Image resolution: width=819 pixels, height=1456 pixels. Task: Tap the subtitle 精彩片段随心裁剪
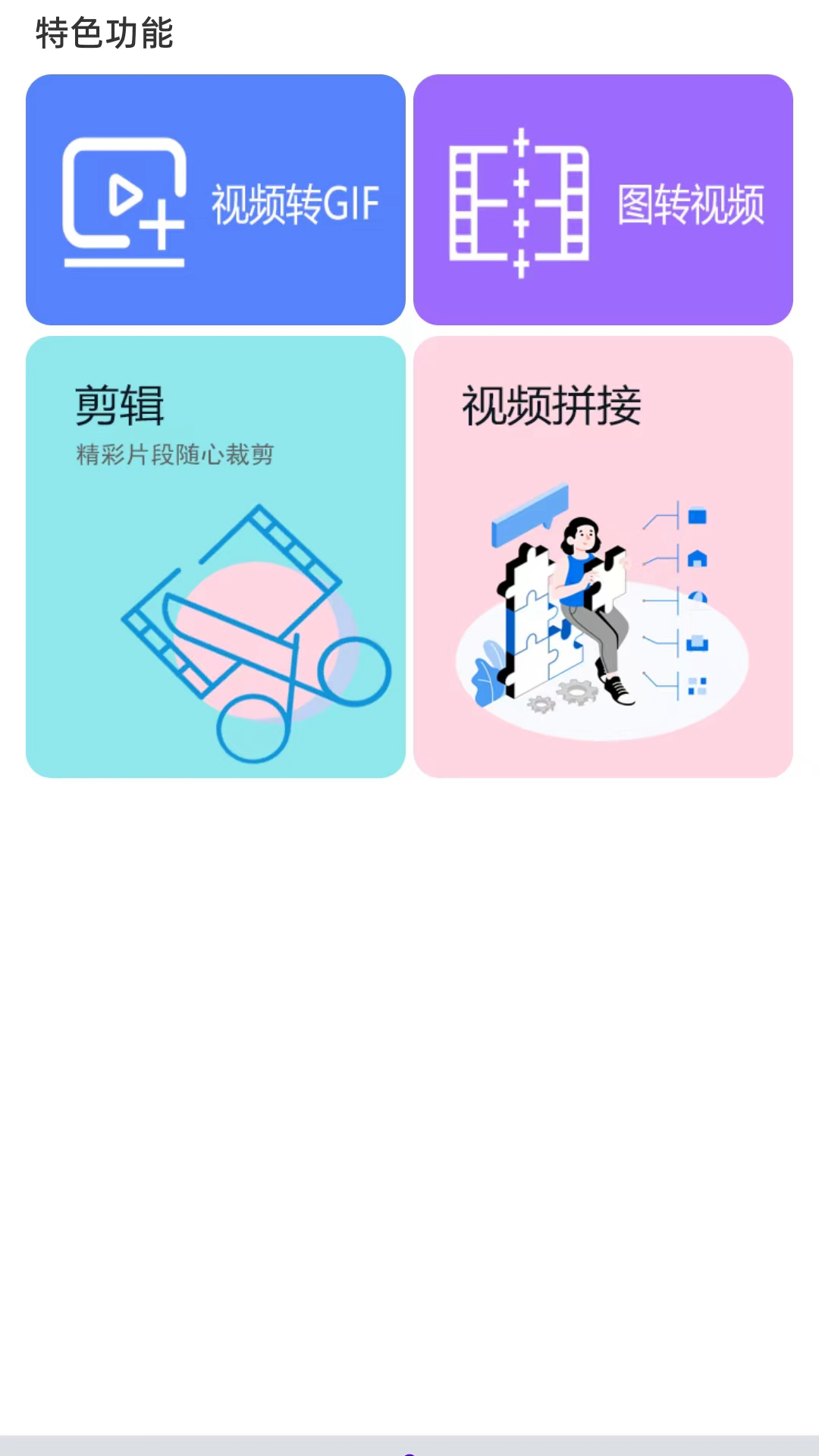[x=174, y=455]
